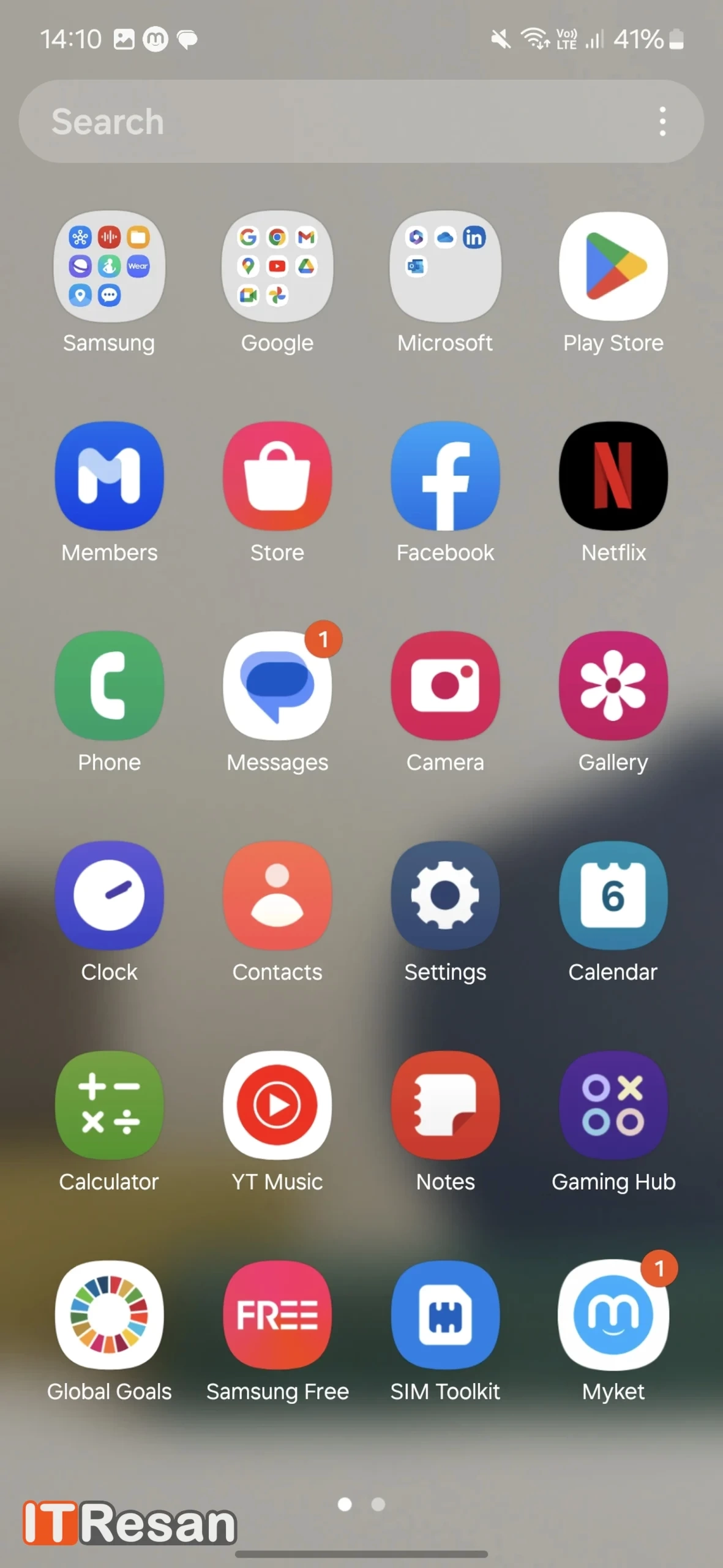
Task: Launch the Calculator
Action: (x=109, y=1105)
